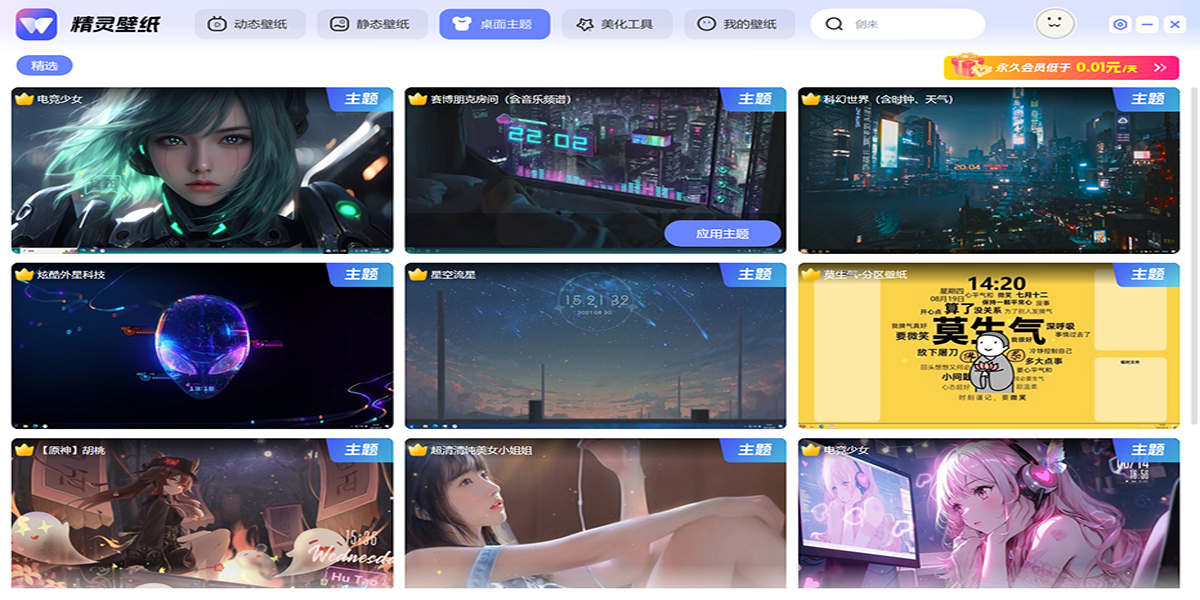Go to the 我的壁纸 tab
1200x600 pixels.
point(738,24)
